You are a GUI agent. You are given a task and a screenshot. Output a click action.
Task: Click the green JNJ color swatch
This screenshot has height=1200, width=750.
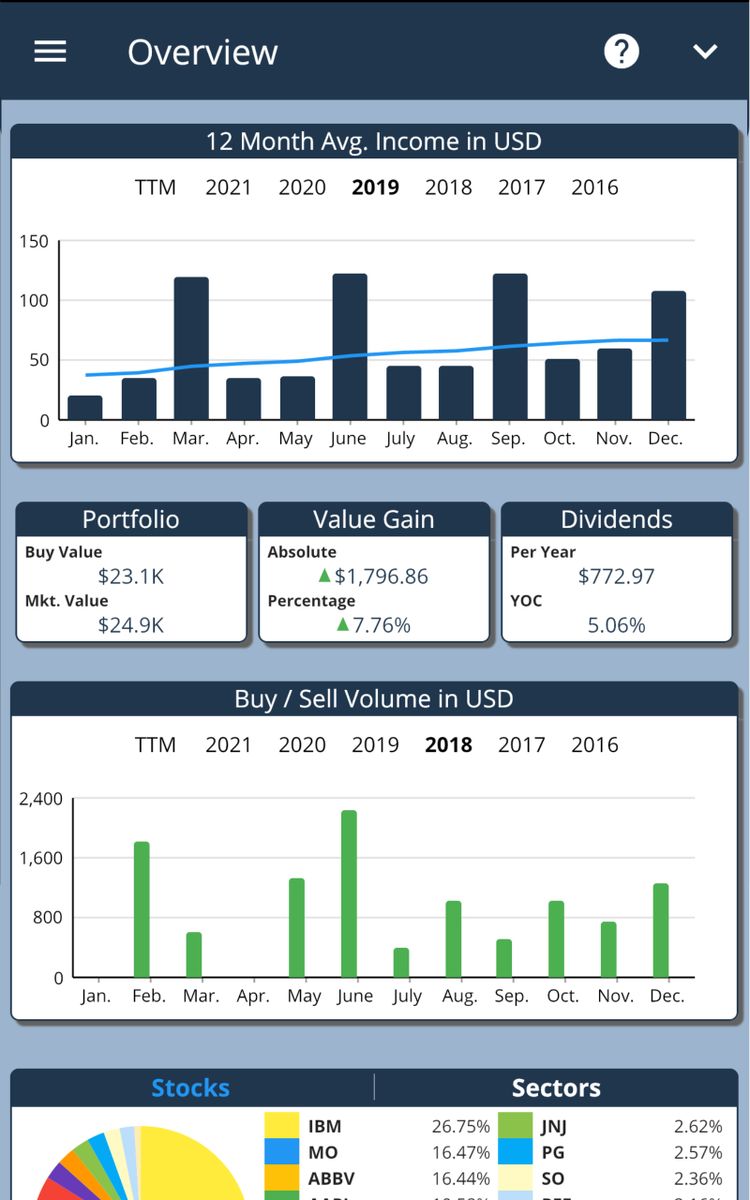point(518,1126)
